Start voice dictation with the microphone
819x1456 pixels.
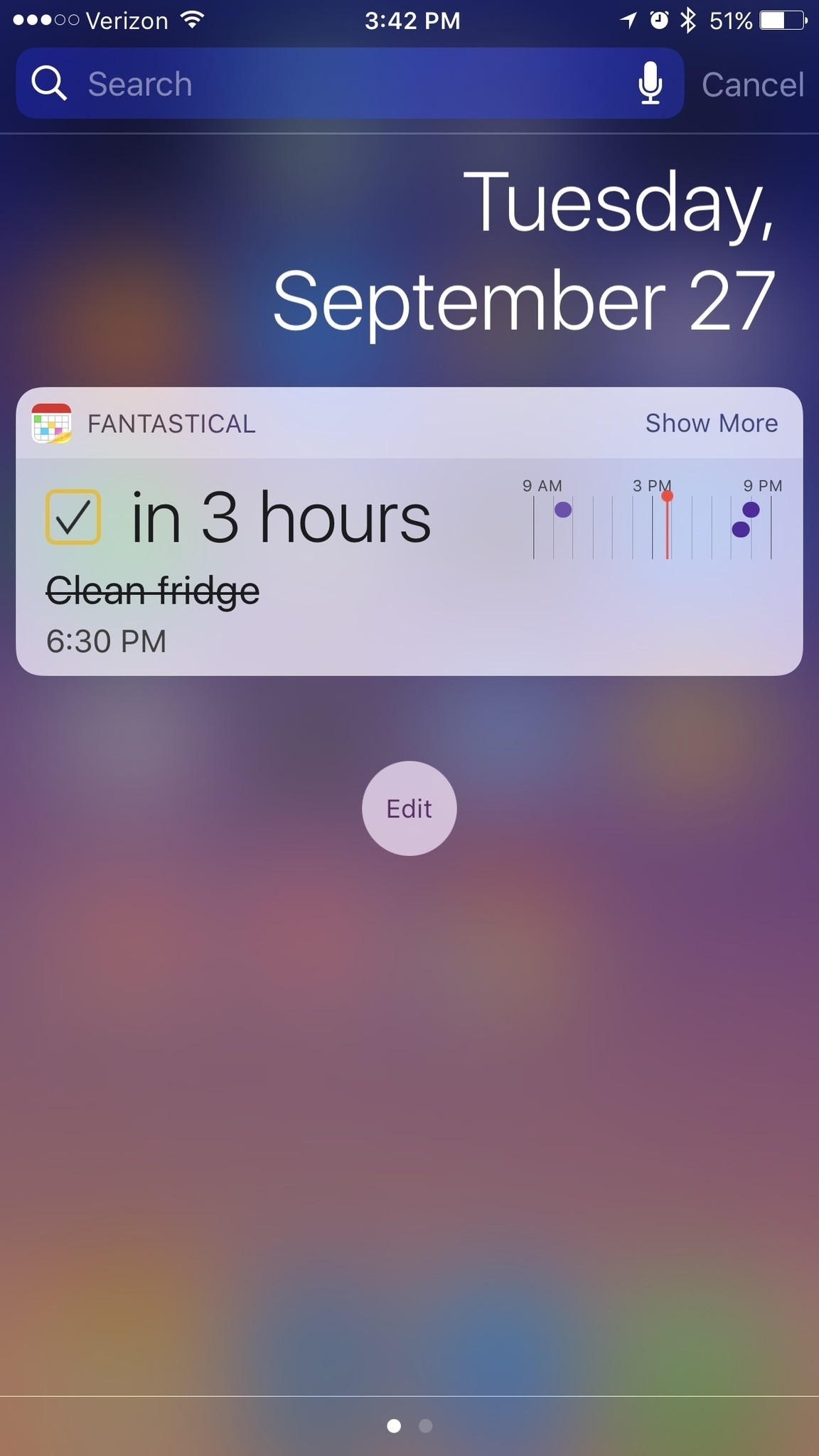[x=650, y=84]
